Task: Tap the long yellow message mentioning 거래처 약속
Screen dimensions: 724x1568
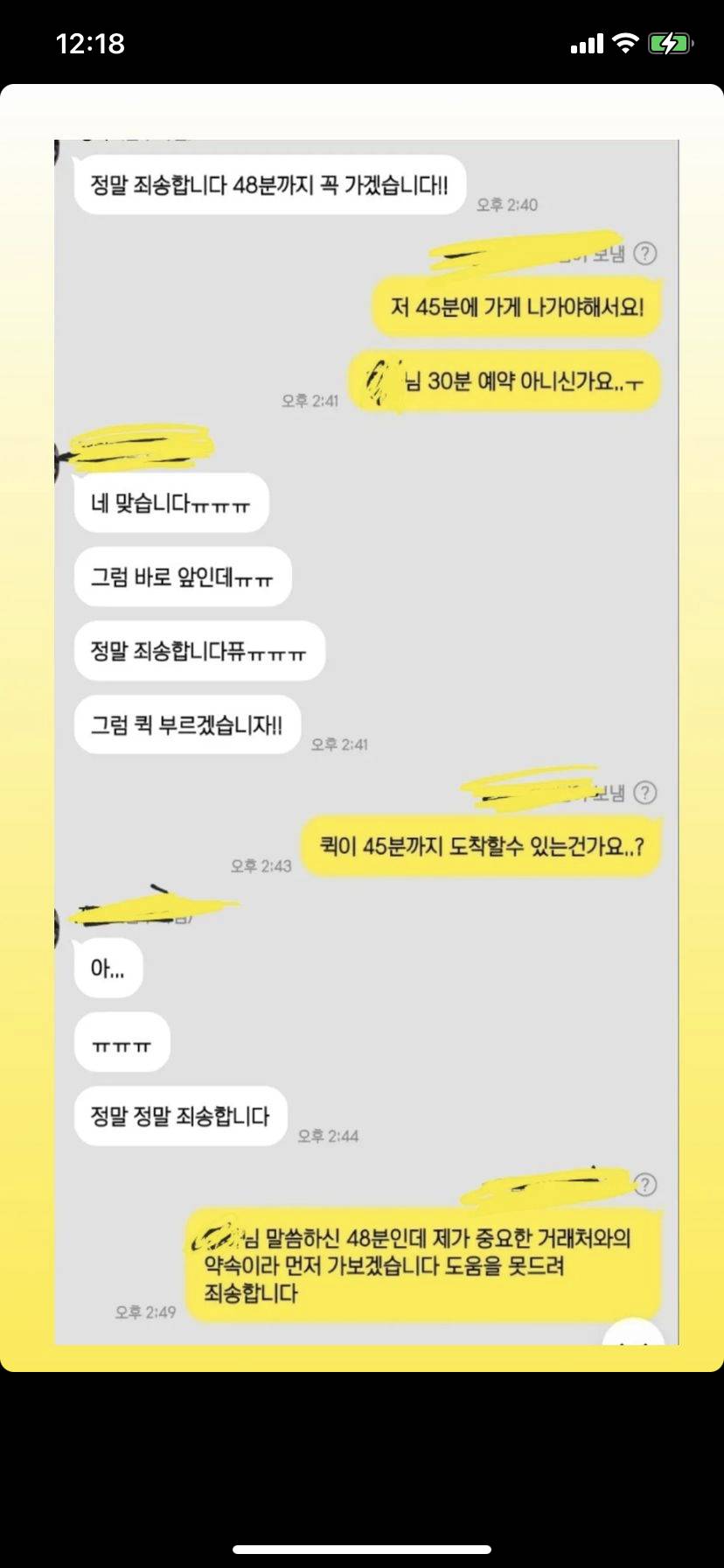Action: [x=420, y=1264]
